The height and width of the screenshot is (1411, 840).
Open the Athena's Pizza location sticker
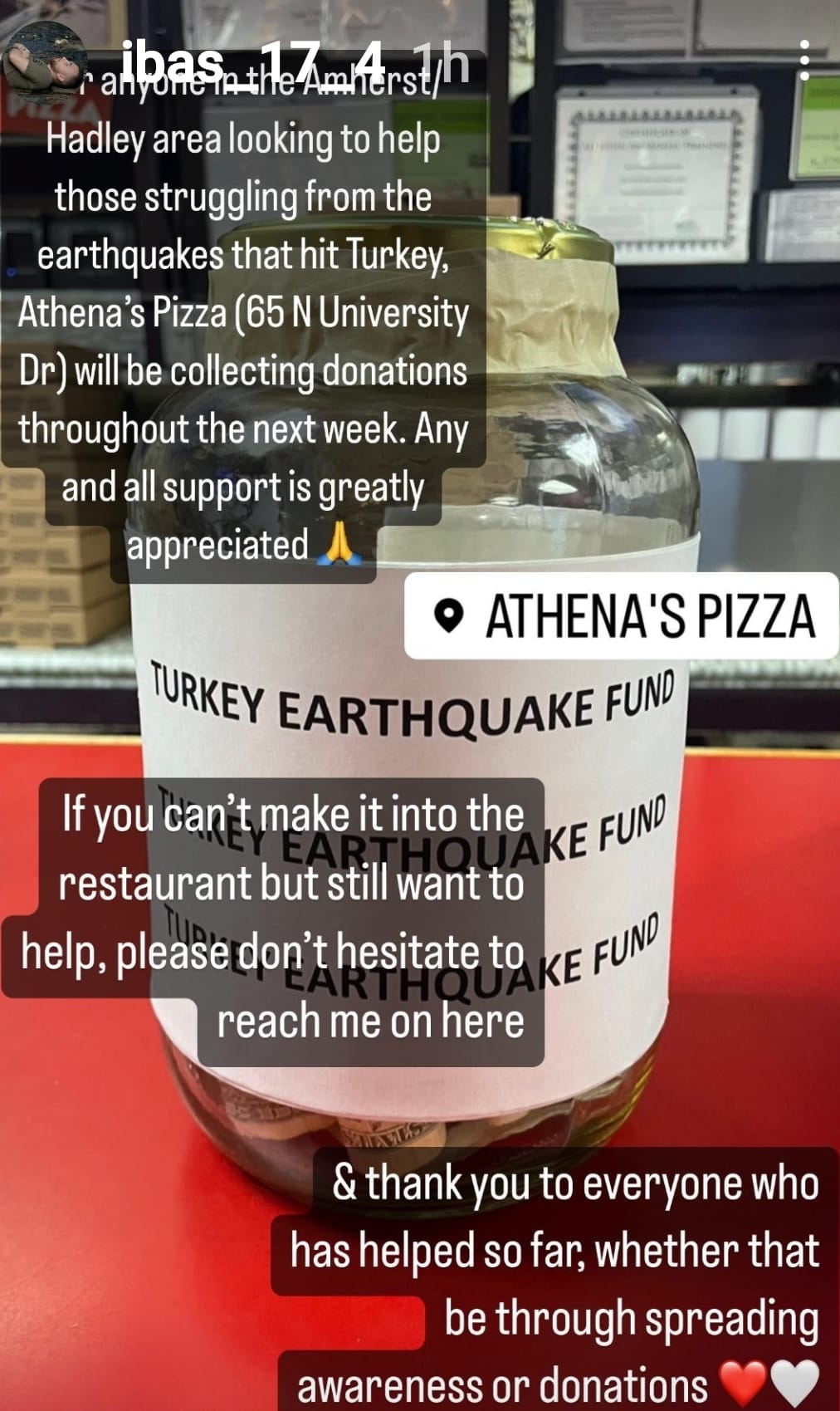623,616
